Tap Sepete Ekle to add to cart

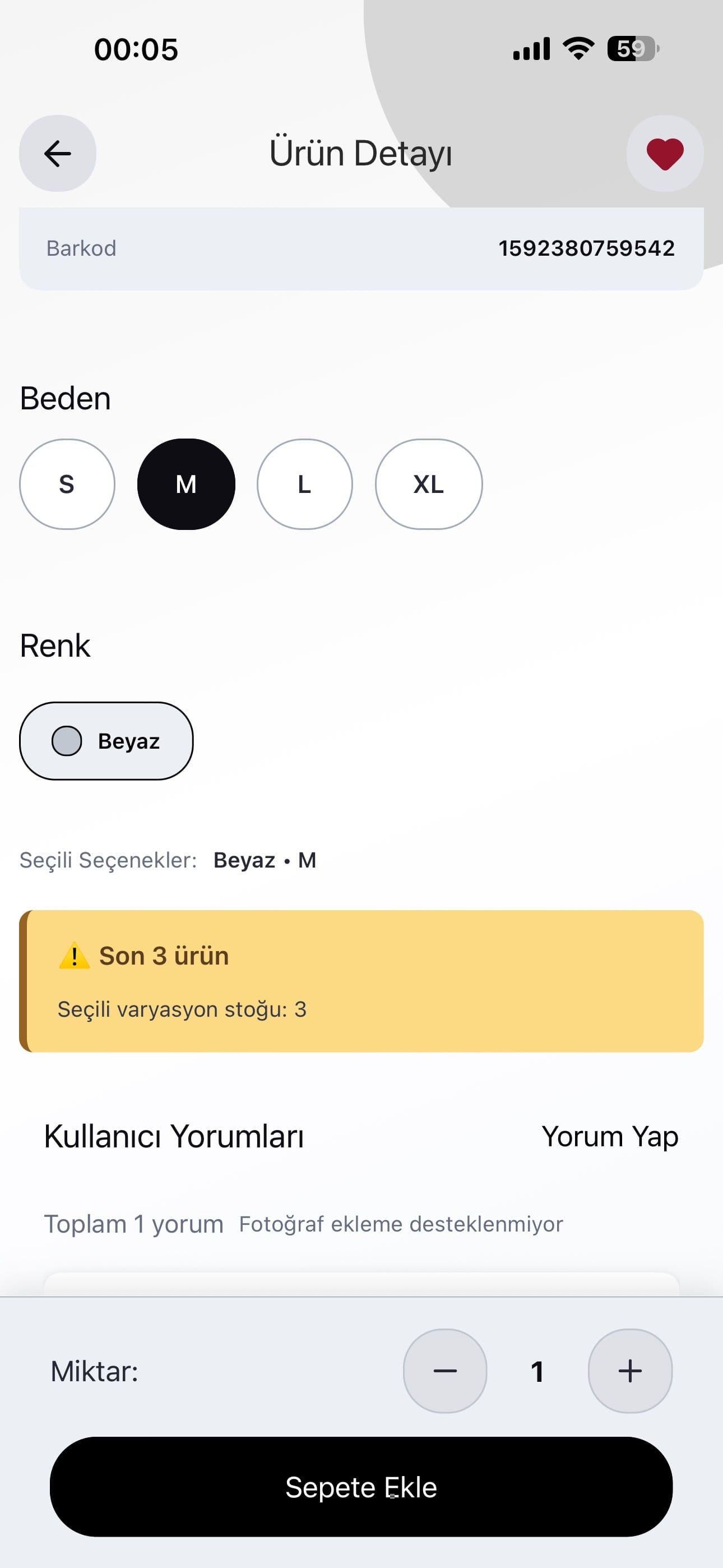pos(361,1488)
